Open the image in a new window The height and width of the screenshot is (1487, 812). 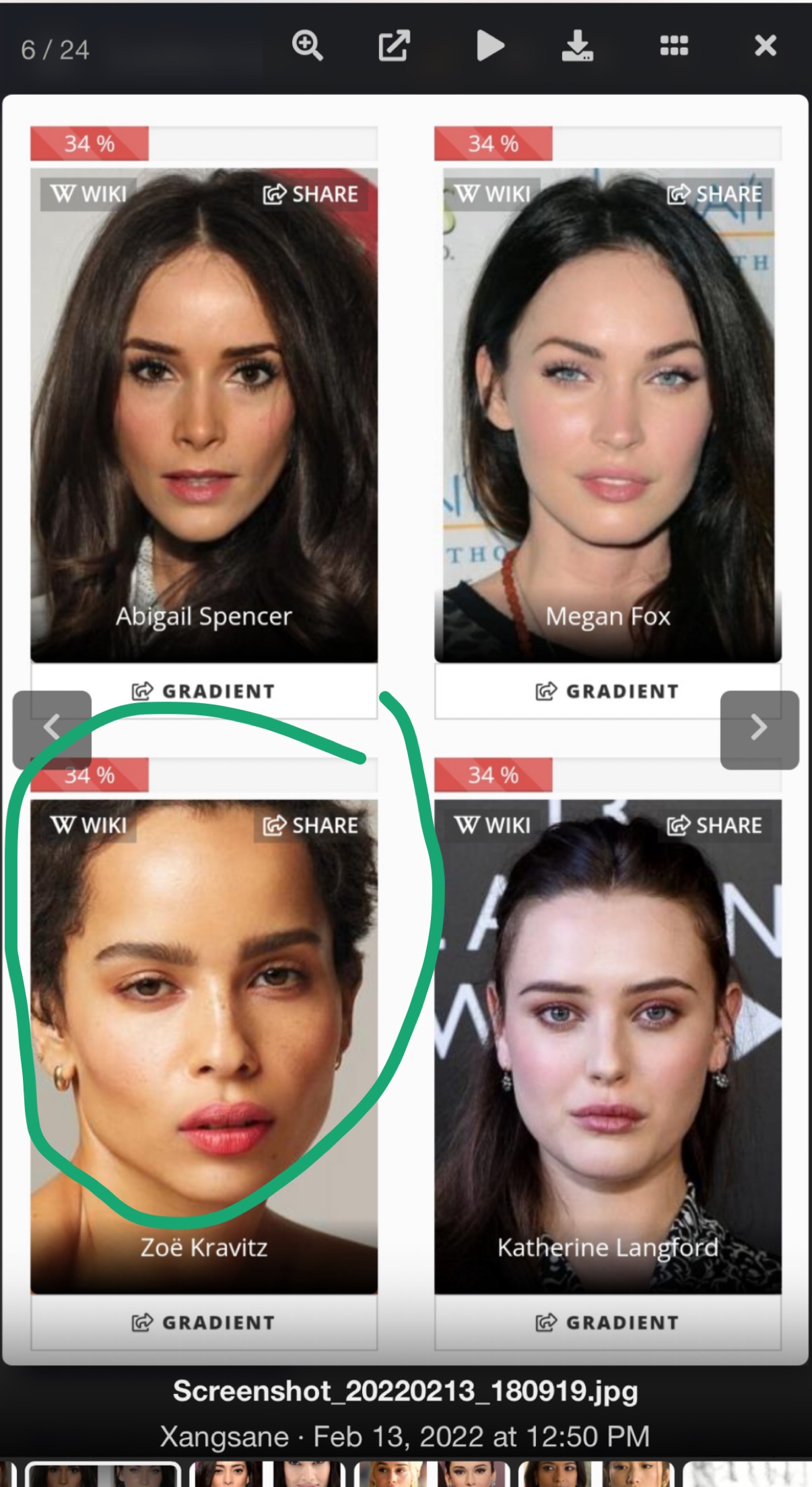point(394,46)
